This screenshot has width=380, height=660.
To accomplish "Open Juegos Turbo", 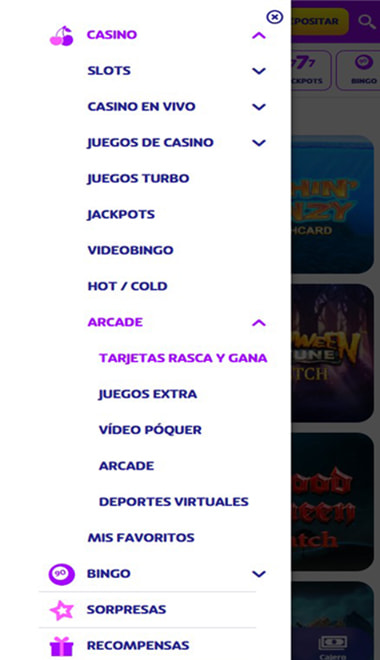I will (138, 178).
